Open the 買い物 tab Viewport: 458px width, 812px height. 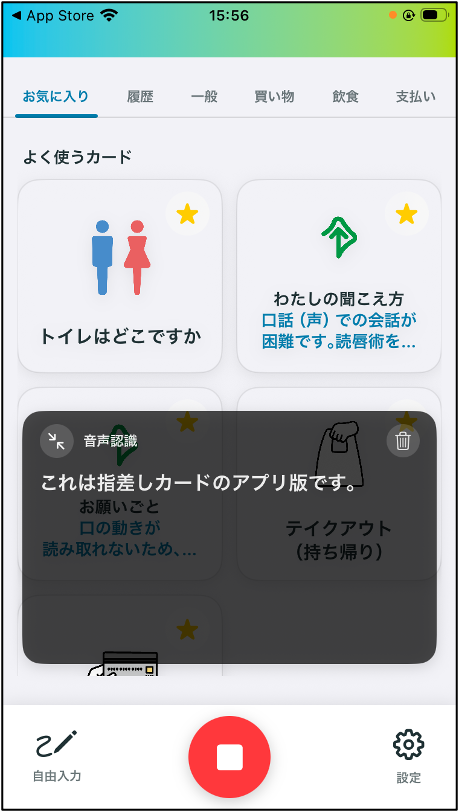(x=274, y=97)
